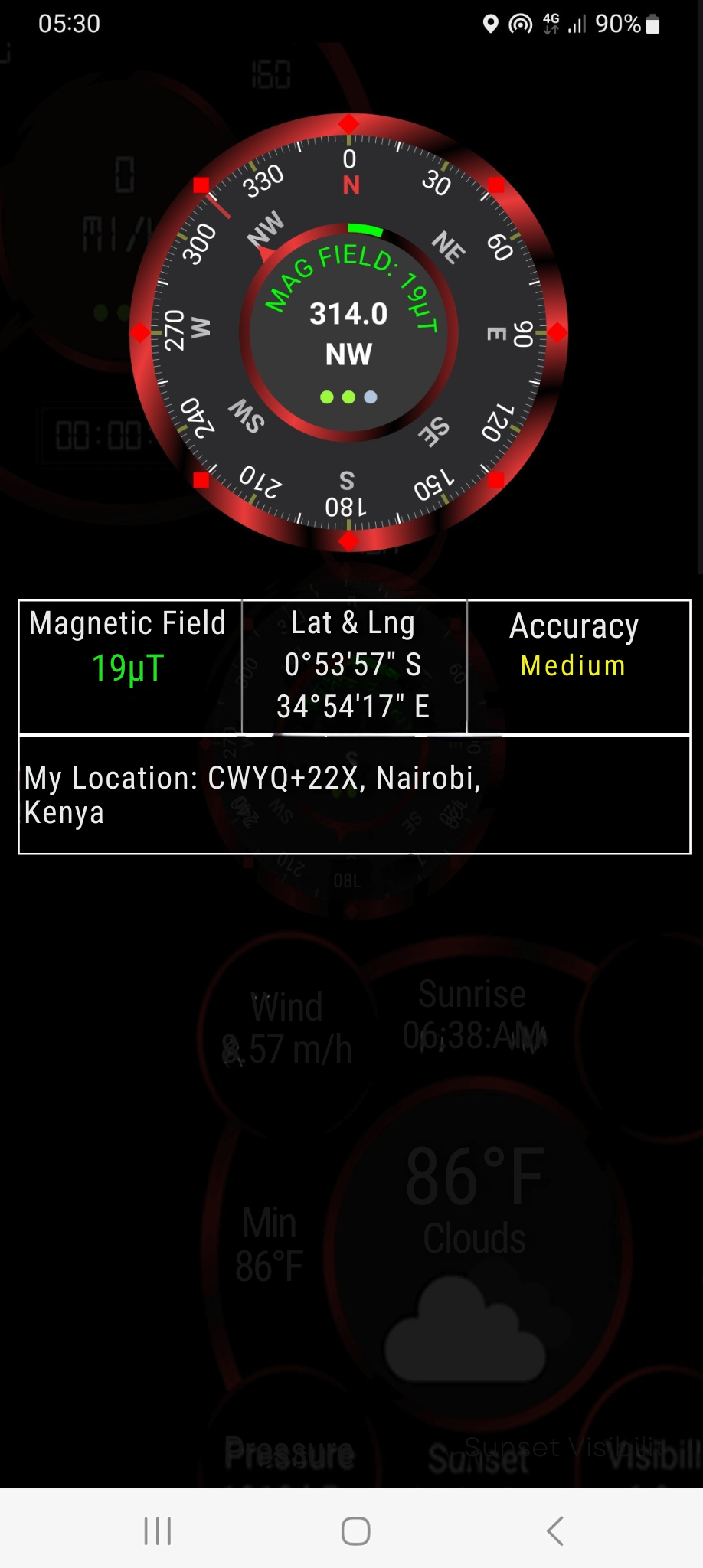The height and width of the screenshot is (1568, 703).
Task: Tap the page indicator dots under NW
Action: [x=348, y=397]
